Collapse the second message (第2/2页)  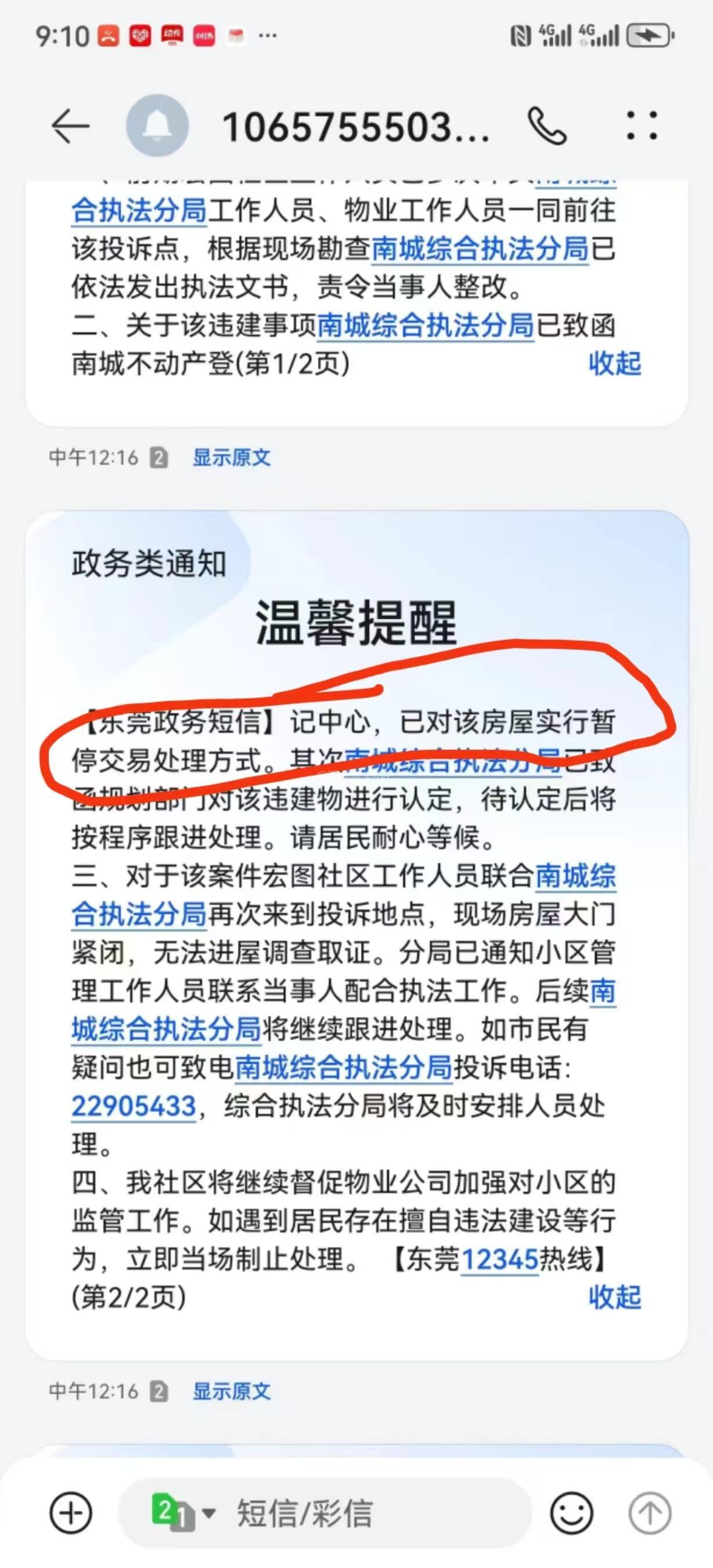(614, 1297)
